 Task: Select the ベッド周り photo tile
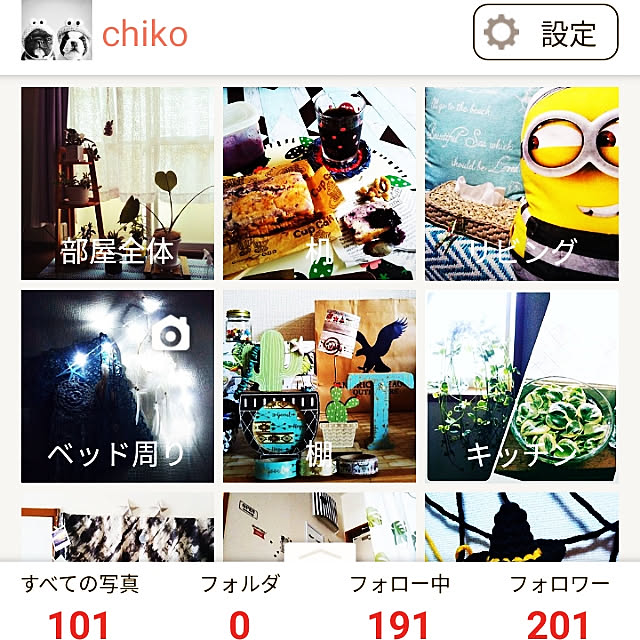[117, 386]
